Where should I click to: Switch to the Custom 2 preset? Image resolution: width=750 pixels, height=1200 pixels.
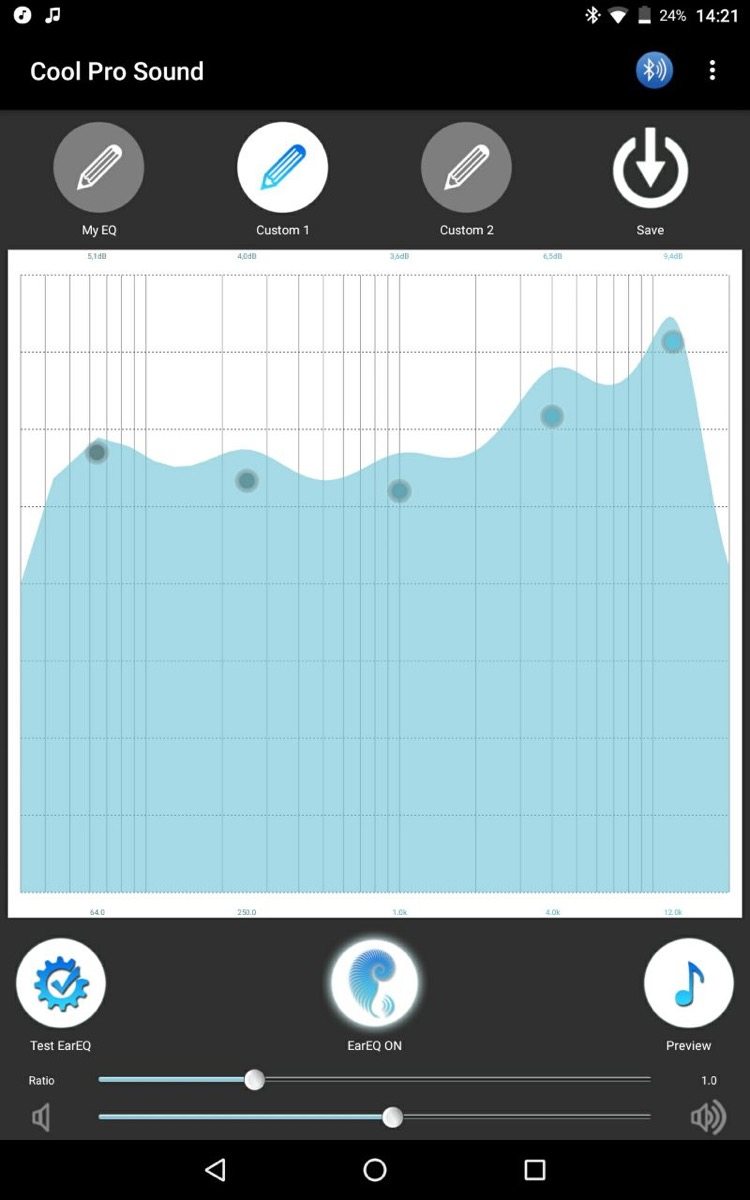466,168
